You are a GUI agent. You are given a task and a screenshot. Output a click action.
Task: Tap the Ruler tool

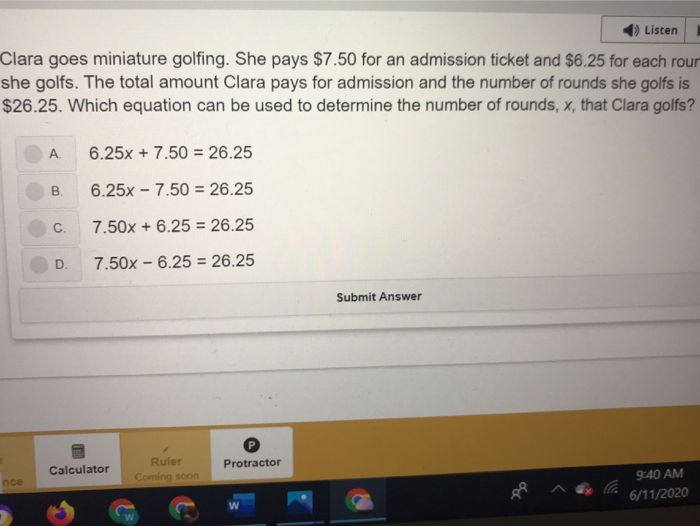[166, 462]
